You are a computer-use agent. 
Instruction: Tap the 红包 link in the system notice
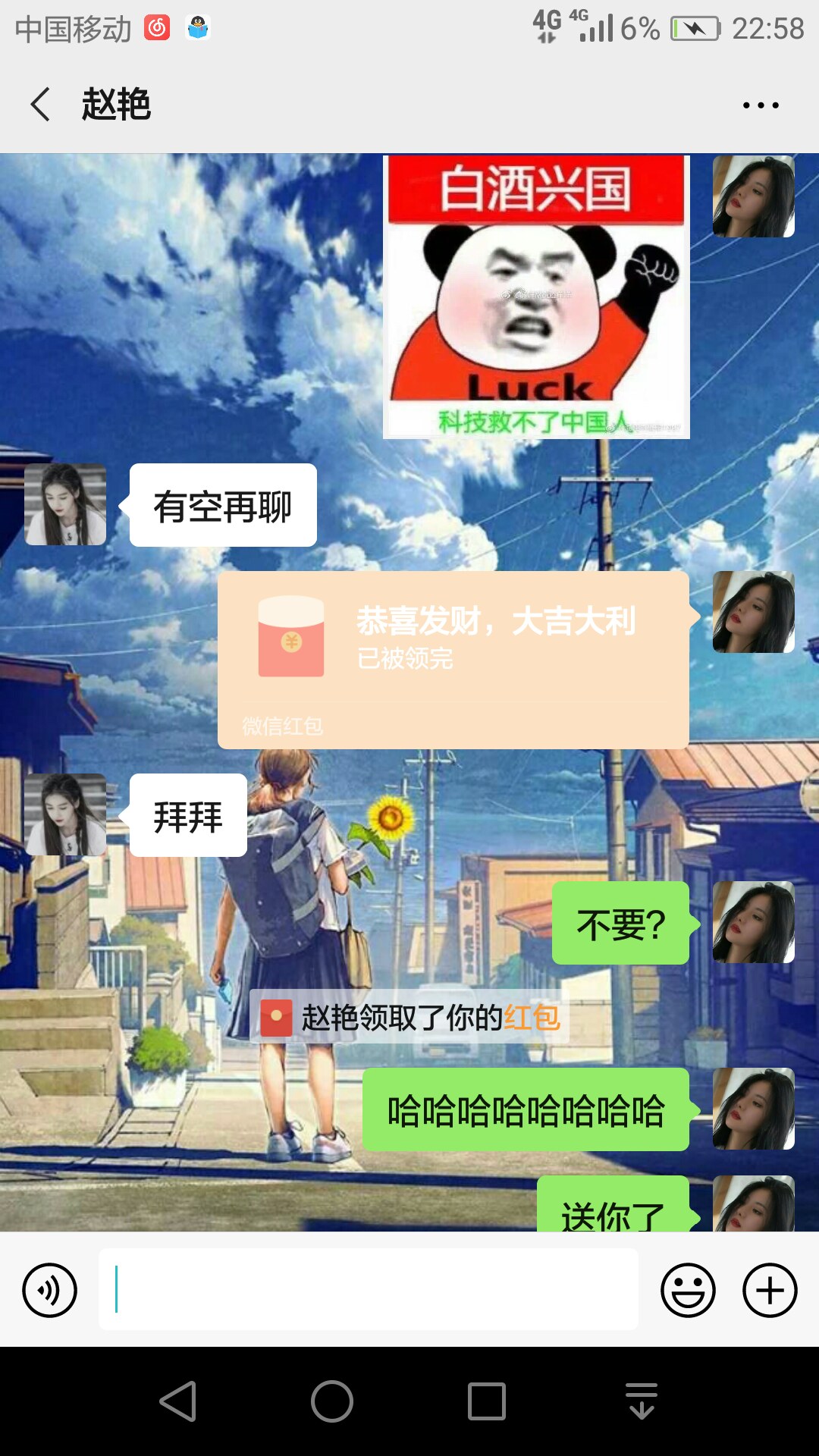(x=532, y=1018)
